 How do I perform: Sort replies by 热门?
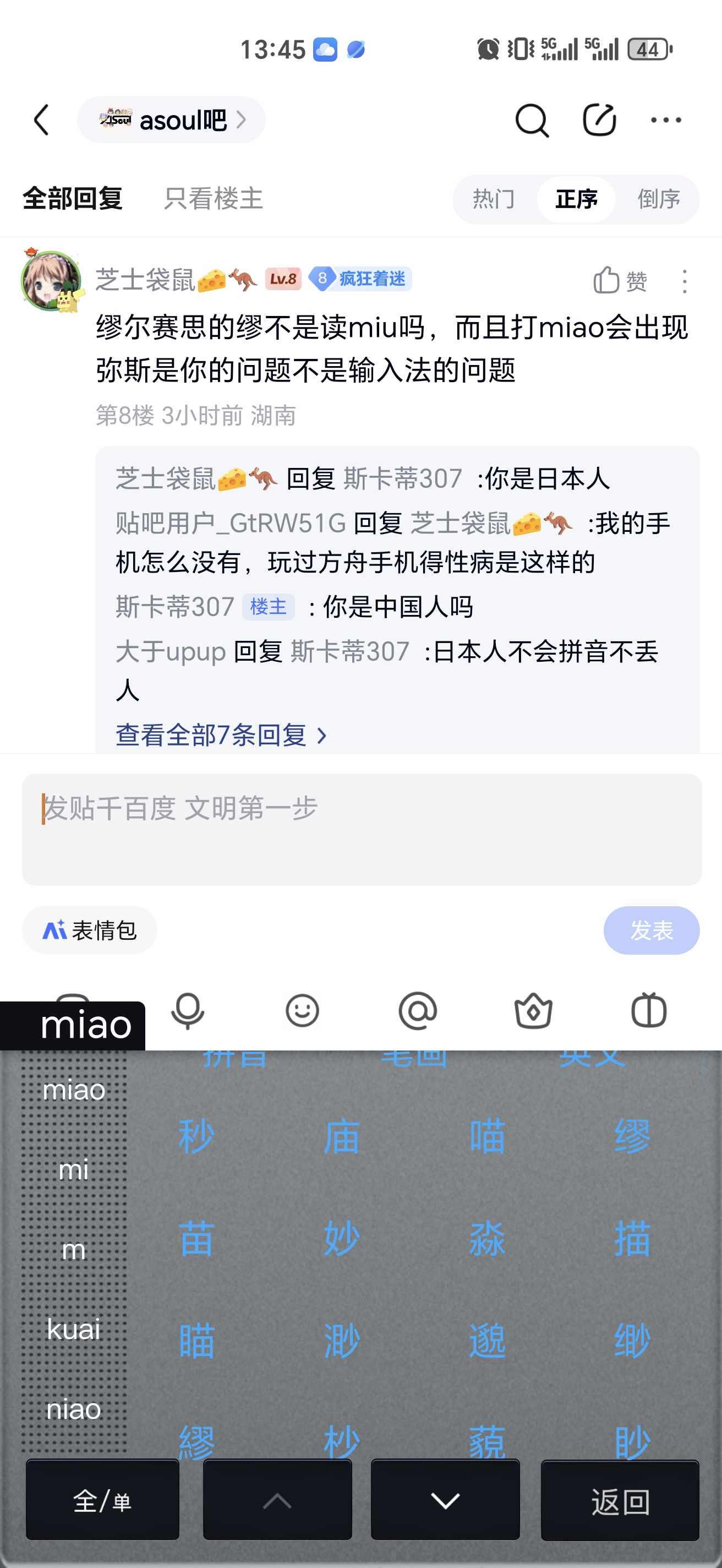(x=493, y=199)
